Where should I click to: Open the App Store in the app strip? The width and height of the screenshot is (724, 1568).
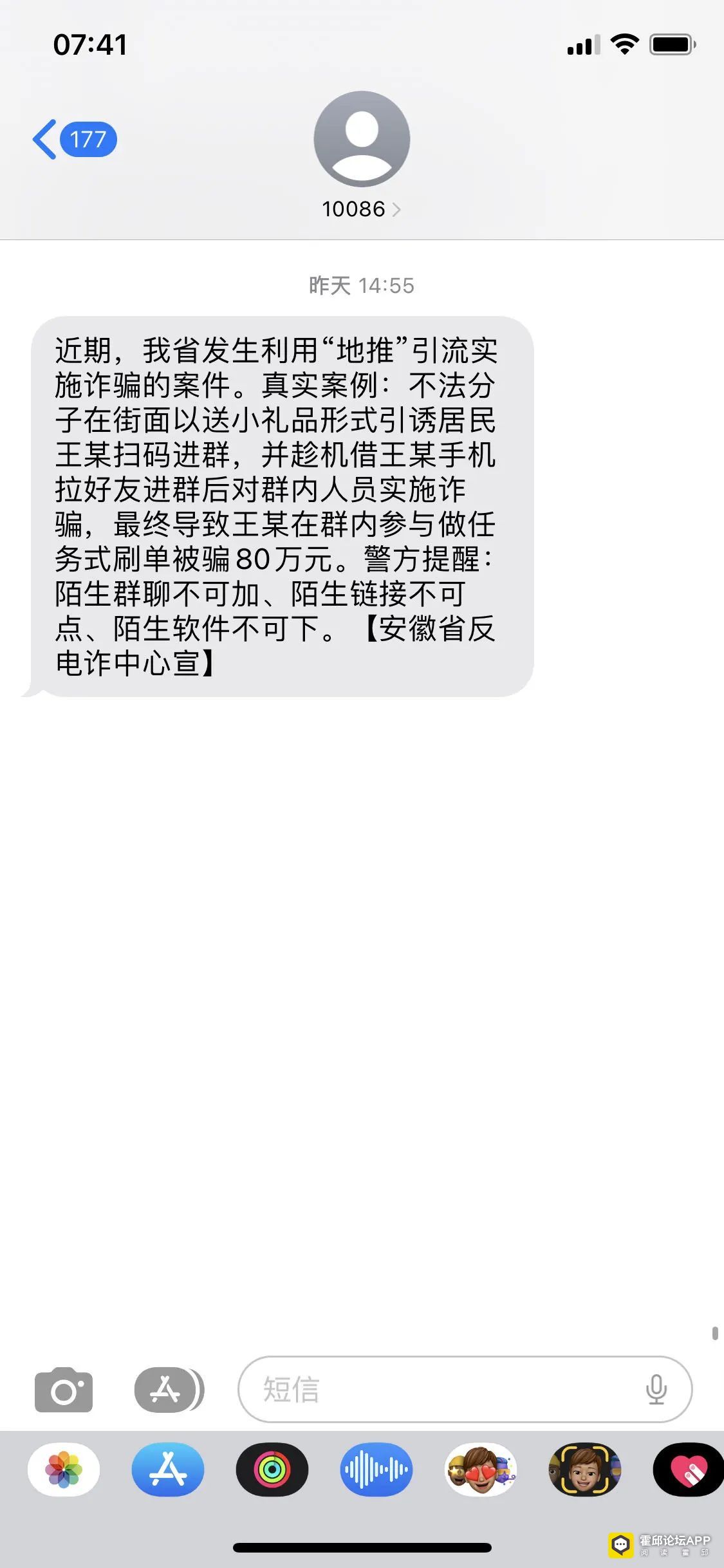point(168,1470)
